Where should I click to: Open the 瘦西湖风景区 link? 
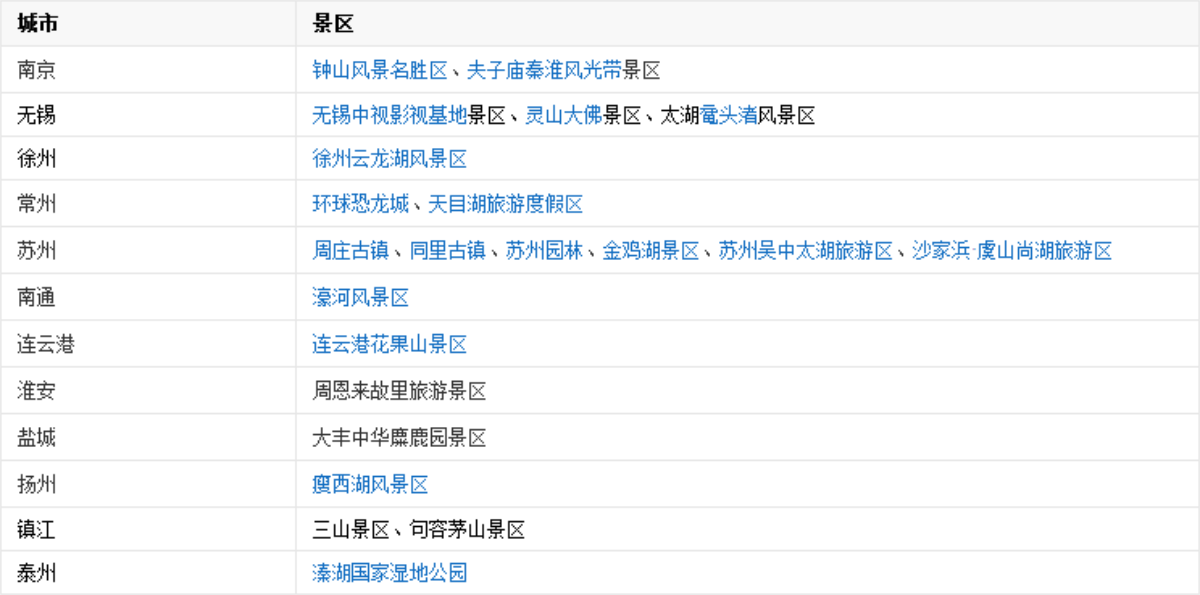[x=371, y=486]
